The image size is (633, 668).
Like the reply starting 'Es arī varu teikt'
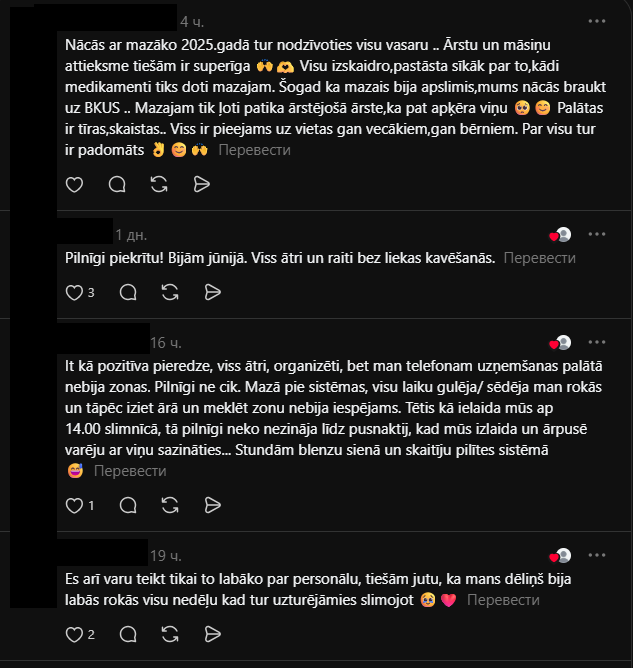[74, 635]
